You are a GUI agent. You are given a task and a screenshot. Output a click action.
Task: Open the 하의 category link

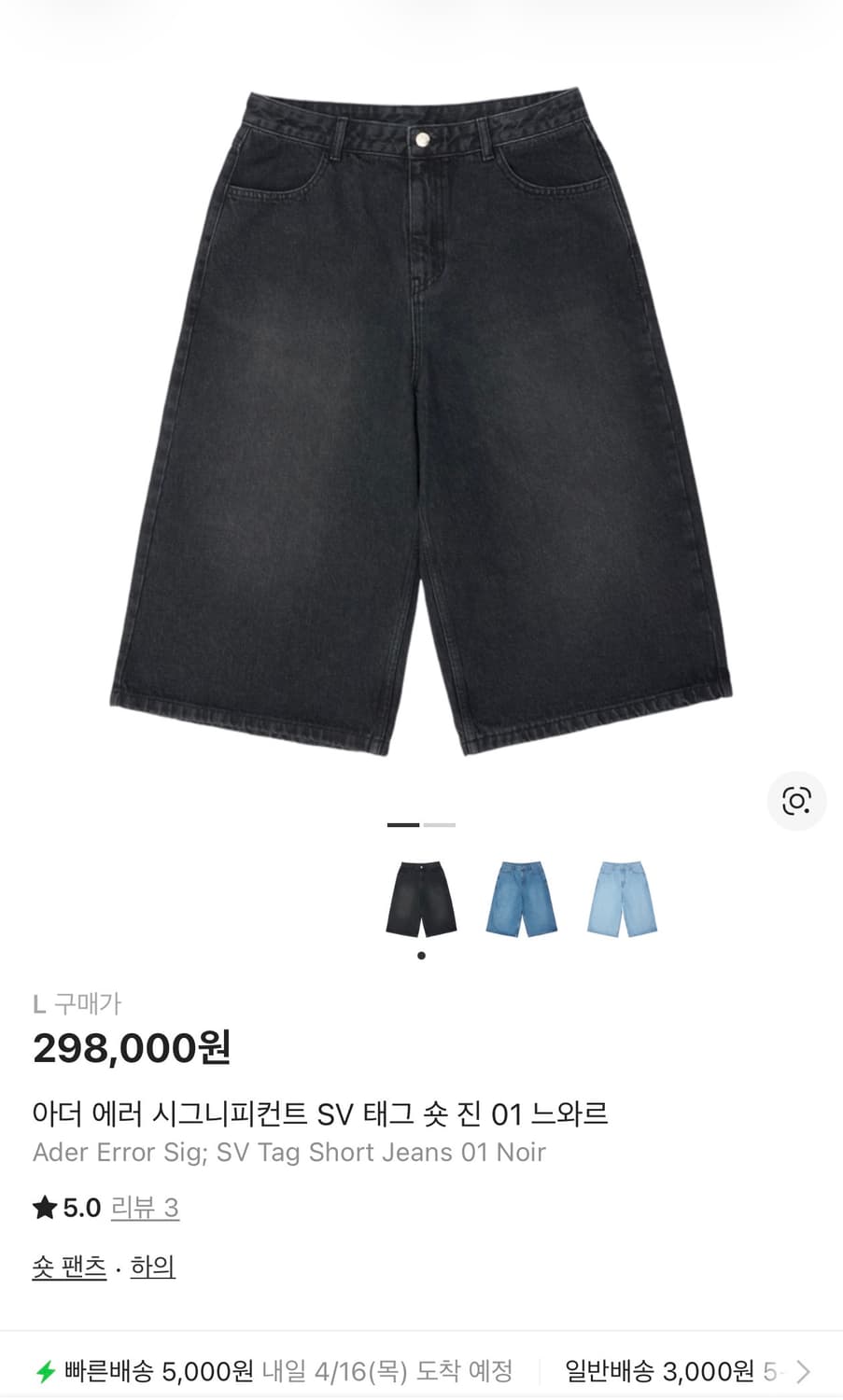click(x=151, y=1267)
